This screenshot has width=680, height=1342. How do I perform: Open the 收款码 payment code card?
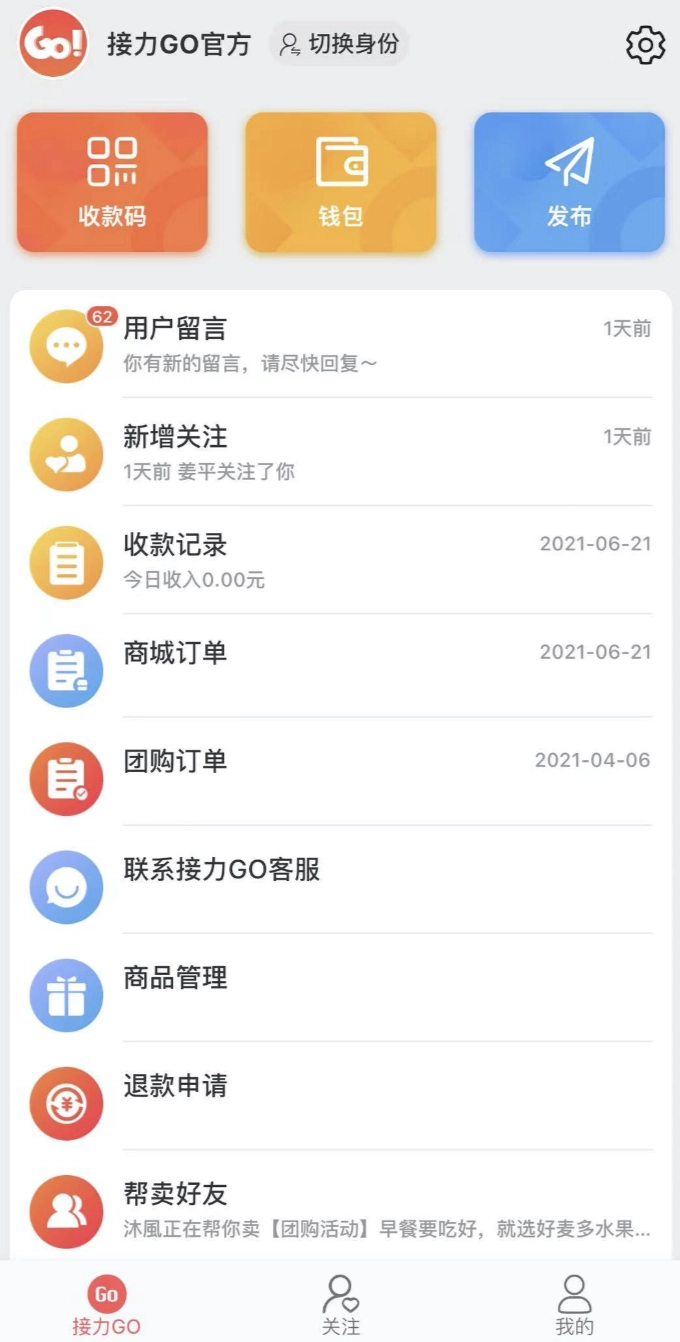pyautogui.click(x=112, y=182)
